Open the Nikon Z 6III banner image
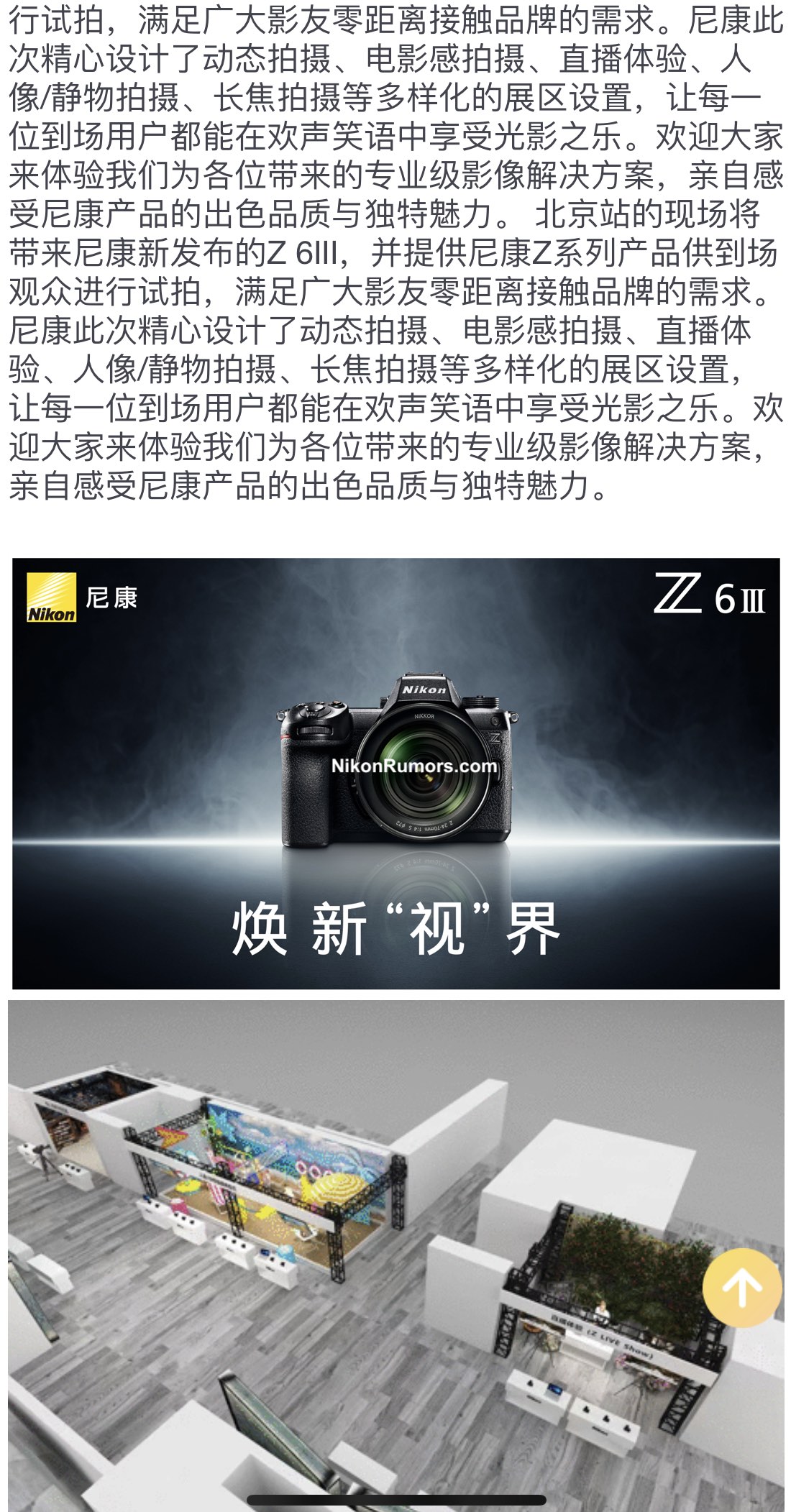 click(x=395, y=773)
